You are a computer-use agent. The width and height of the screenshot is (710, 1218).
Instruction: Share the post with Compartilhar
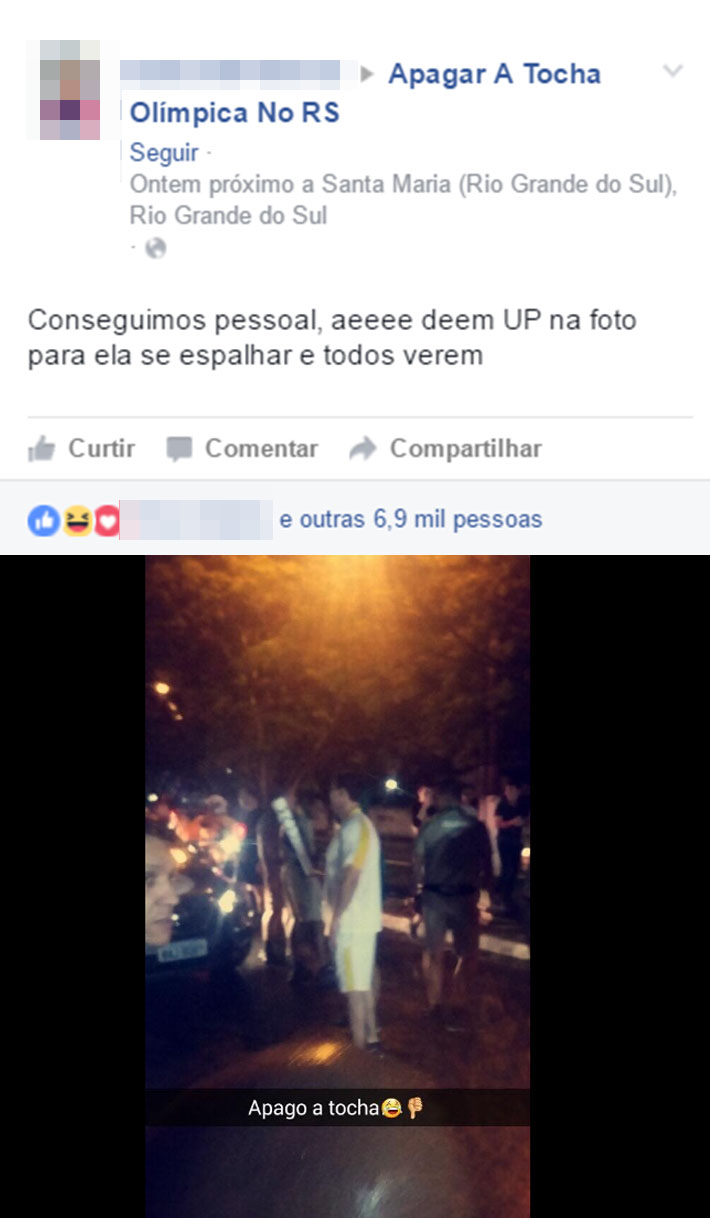click(x=446, y=449)
